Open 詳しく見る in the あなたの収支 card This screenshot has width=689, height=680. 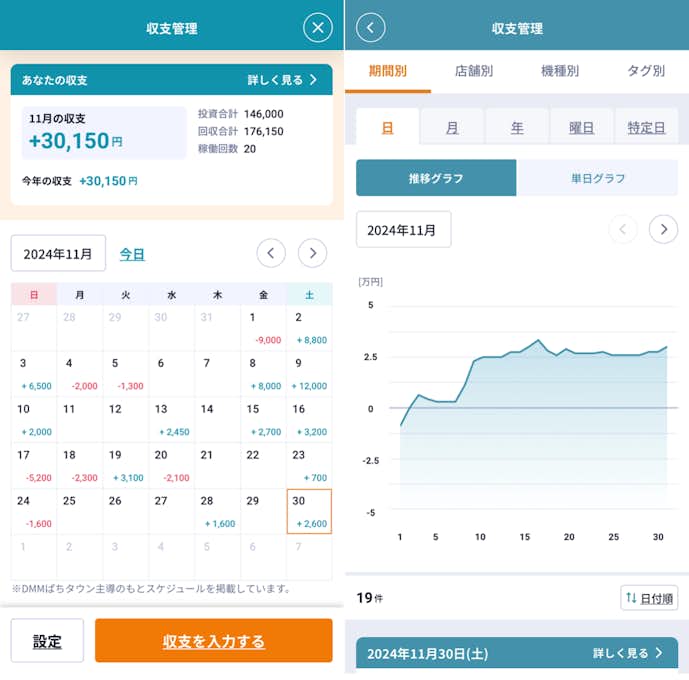pos(282,80)
